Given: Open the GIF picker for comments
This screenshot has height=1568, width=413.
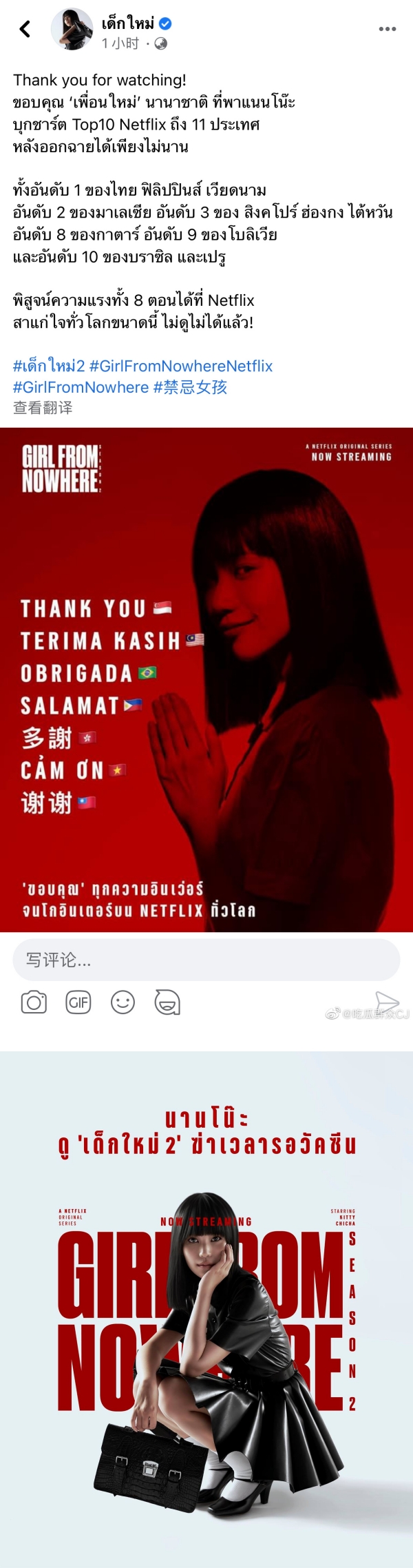Looking at the screenshot, I should click(x=78, y=1002).
